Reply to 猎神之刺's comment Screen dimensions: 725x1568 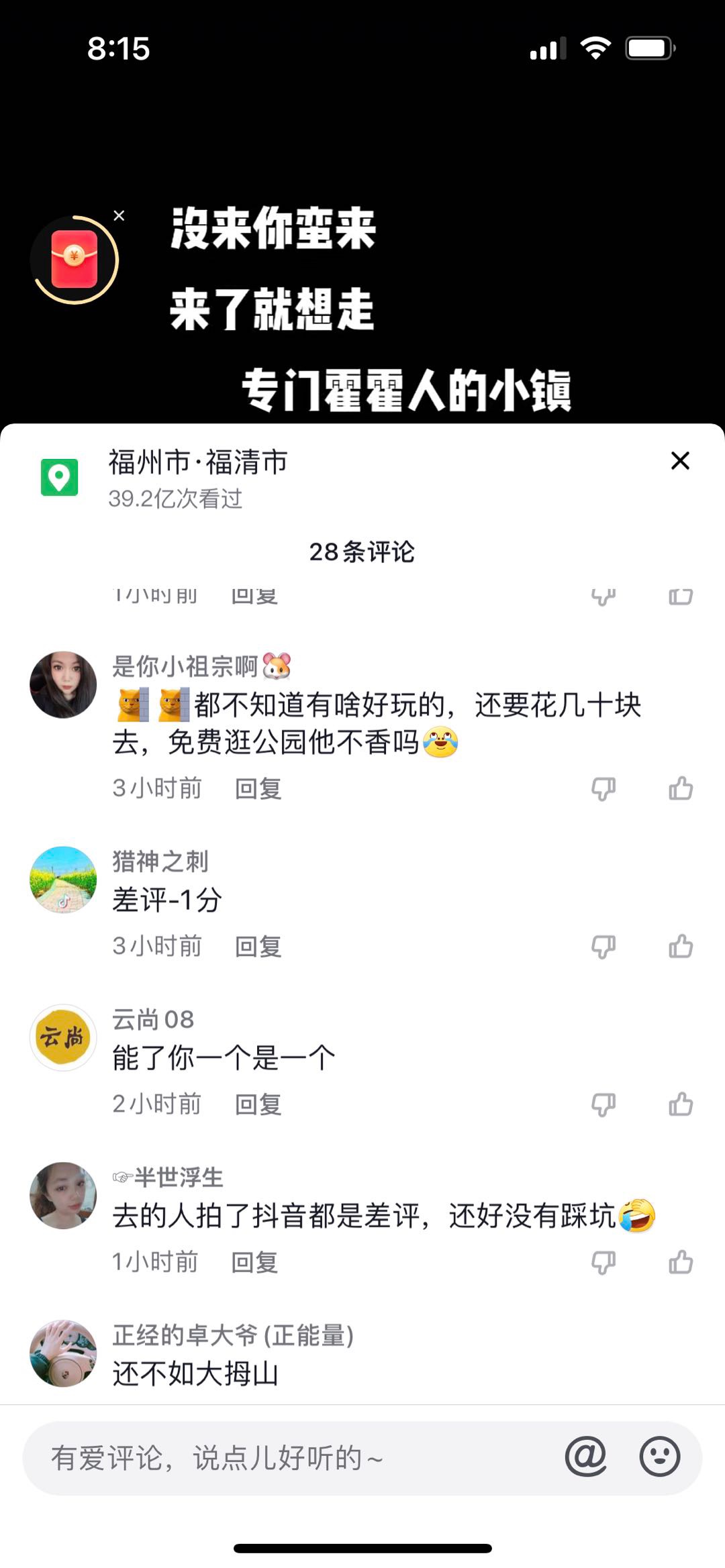pyautogui.click(x=258, y=946)
